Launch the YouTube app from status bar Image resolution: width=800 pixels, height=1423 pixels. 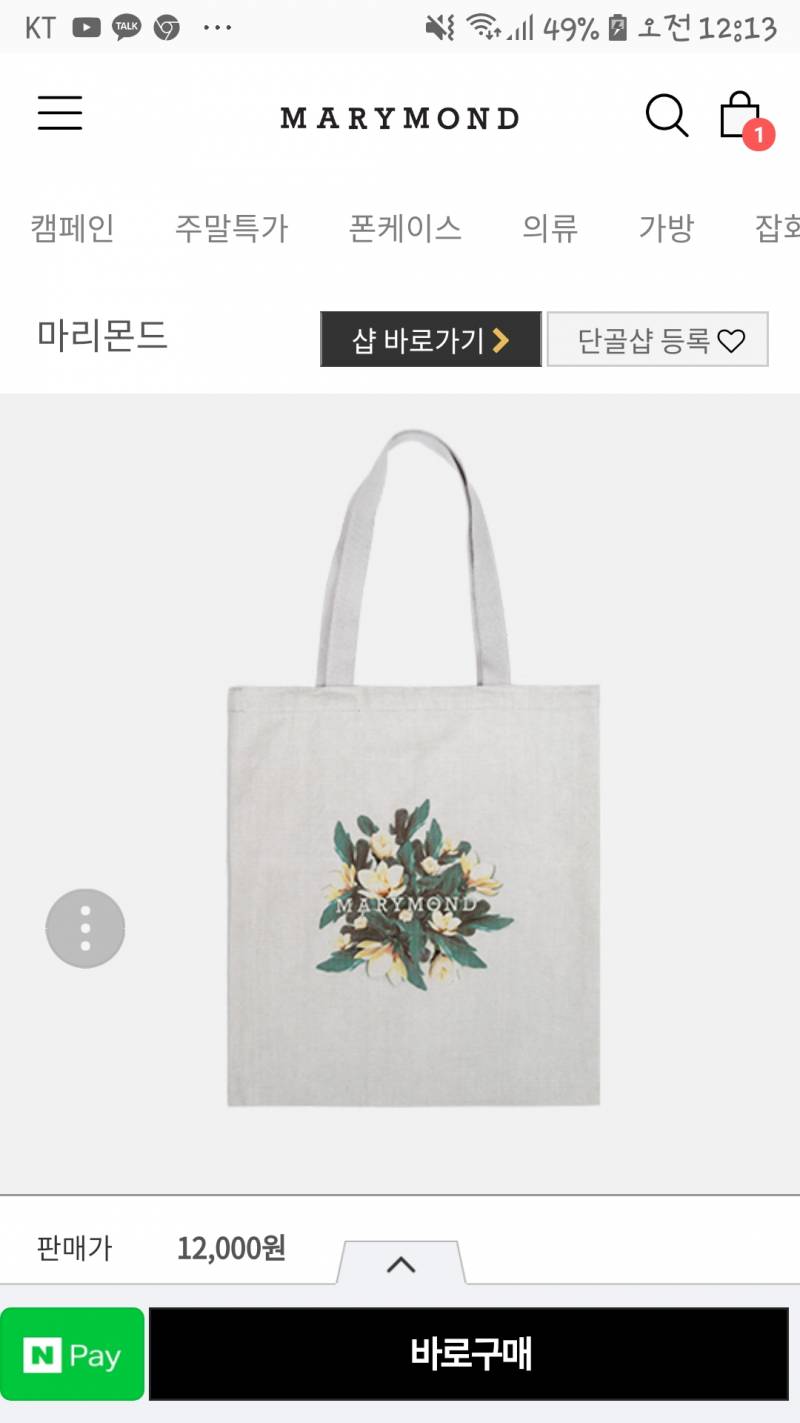pos(86,26)
